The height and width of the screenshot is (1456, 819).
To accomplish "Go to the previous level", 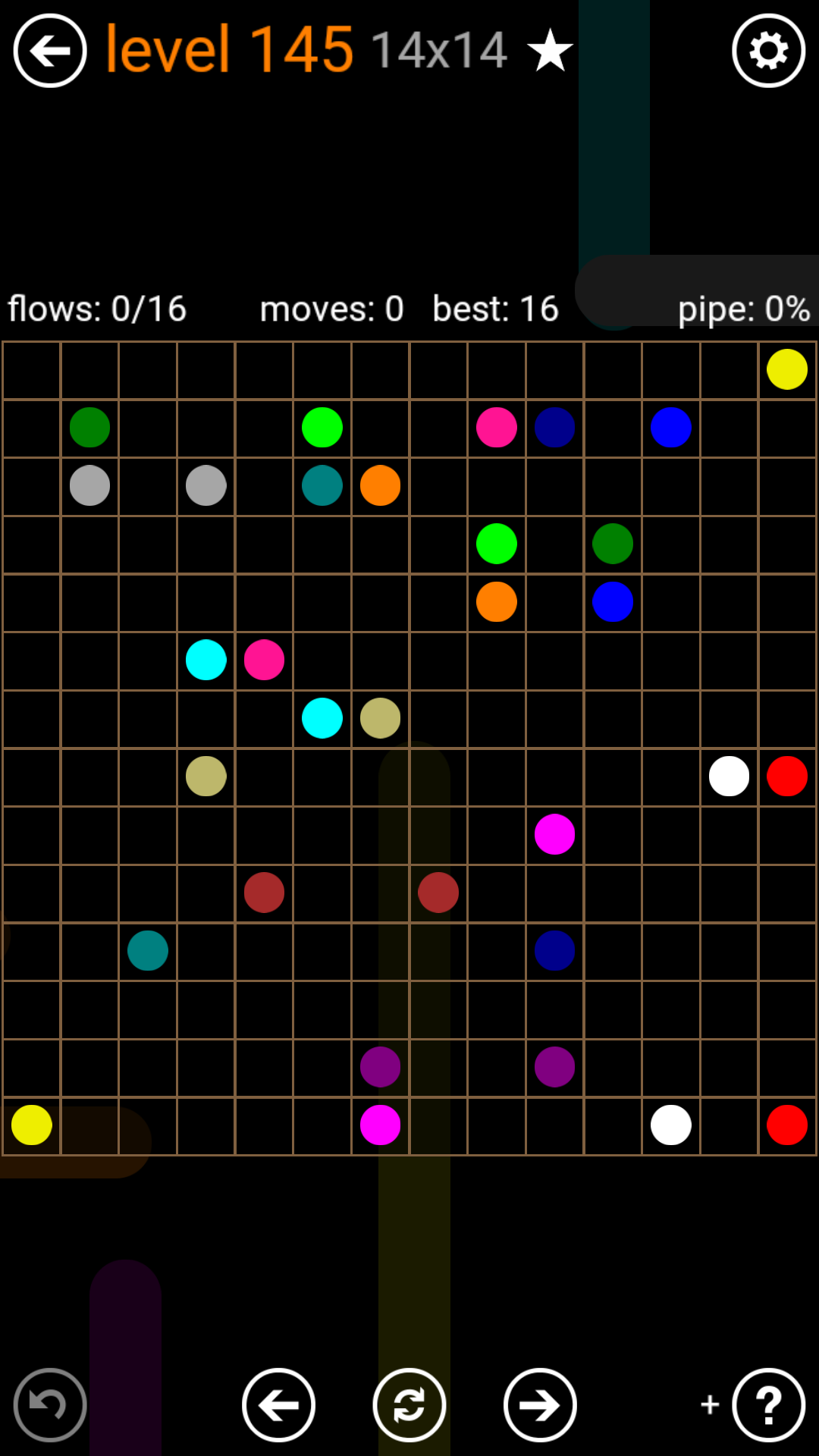I will point(278,1404).
